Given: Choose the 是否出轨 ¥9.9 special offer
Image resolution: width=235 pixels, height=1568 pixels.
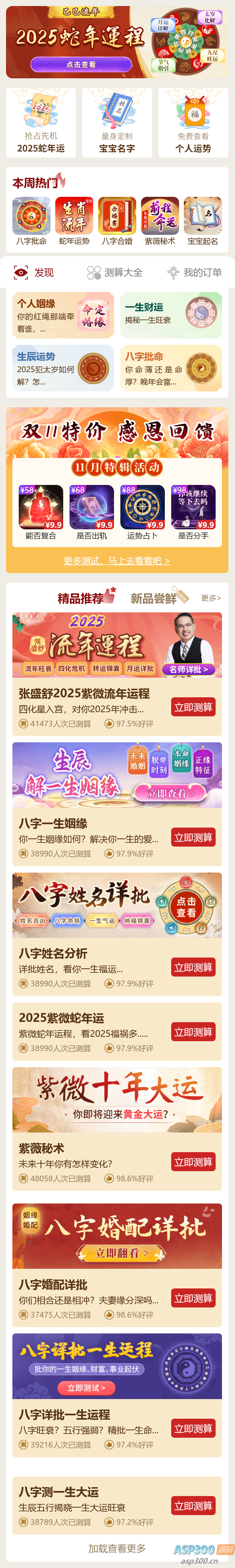Looking at the screenshot, I should click(91, 512).
